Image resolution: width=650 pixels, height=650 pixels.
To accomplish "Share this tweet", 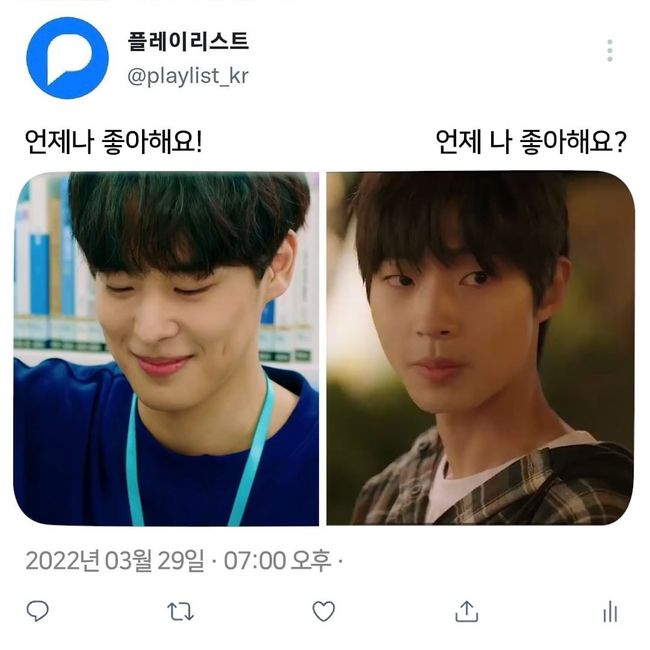I will (466, 611).
